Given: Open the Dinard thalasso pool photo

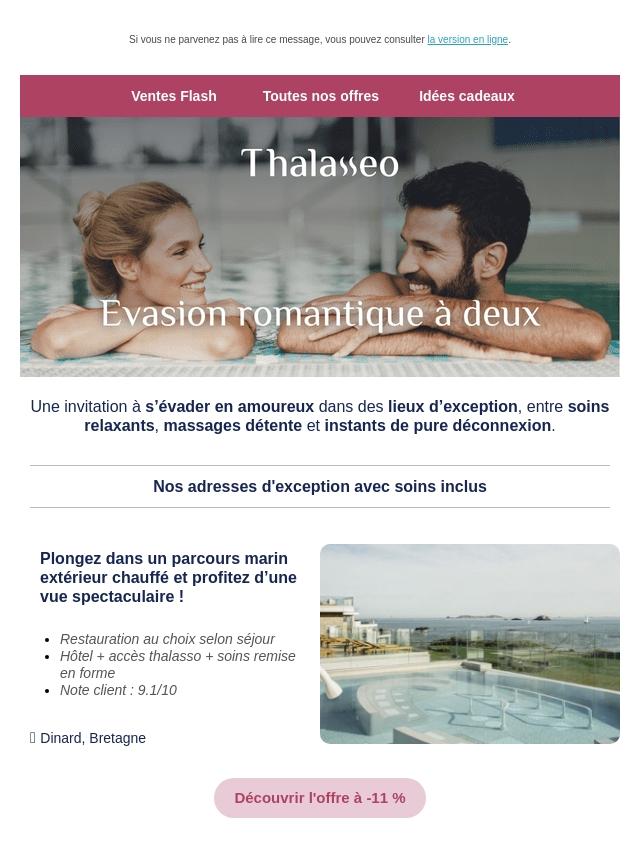Looking at the screenshot, I should [x=469, y=644].
